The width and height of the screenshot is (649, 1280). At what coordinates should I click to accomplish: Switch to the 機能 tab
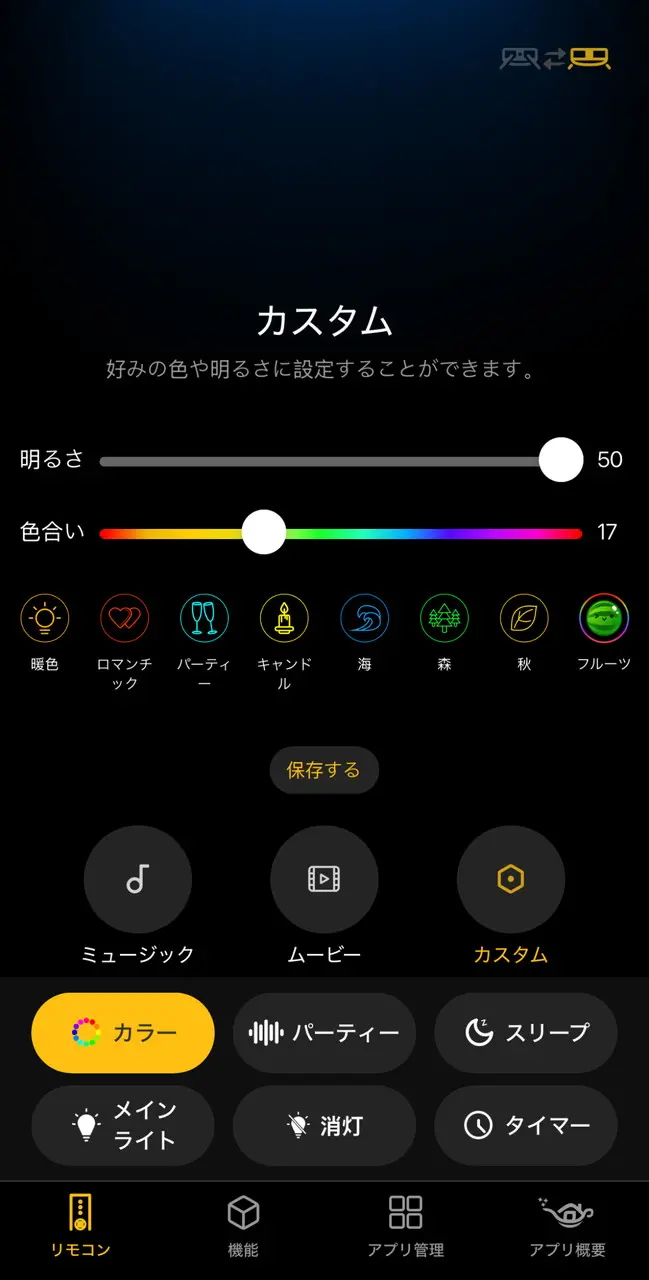243,1226
